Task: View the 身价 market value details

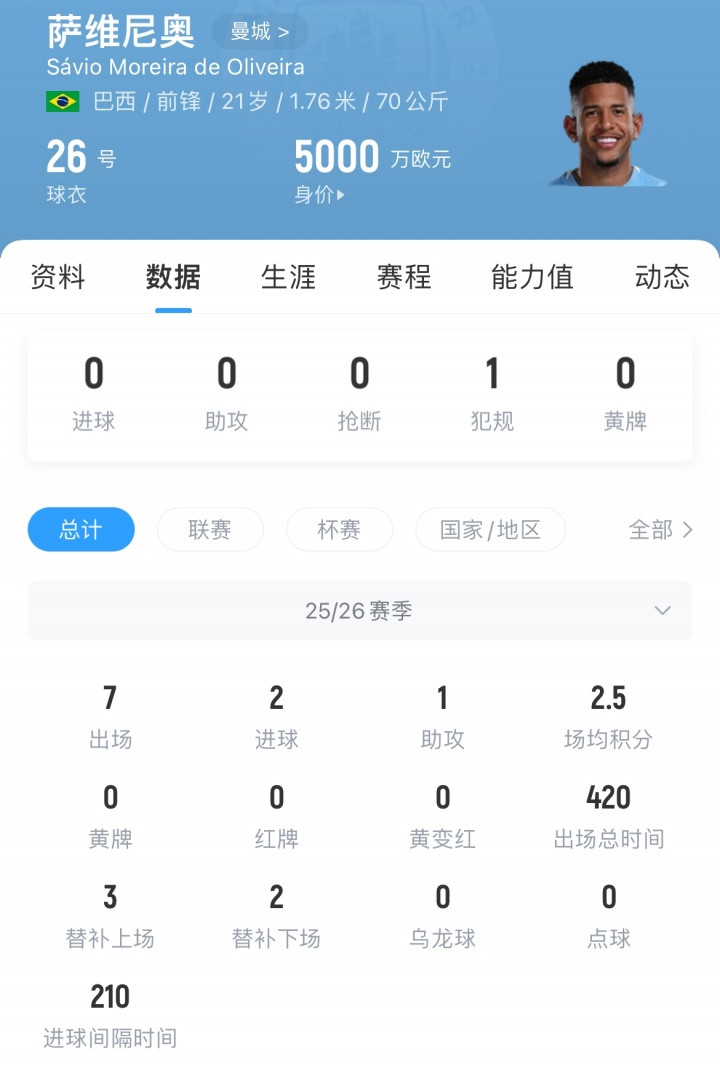Action: pyautogui.click(x=319, y=195)
